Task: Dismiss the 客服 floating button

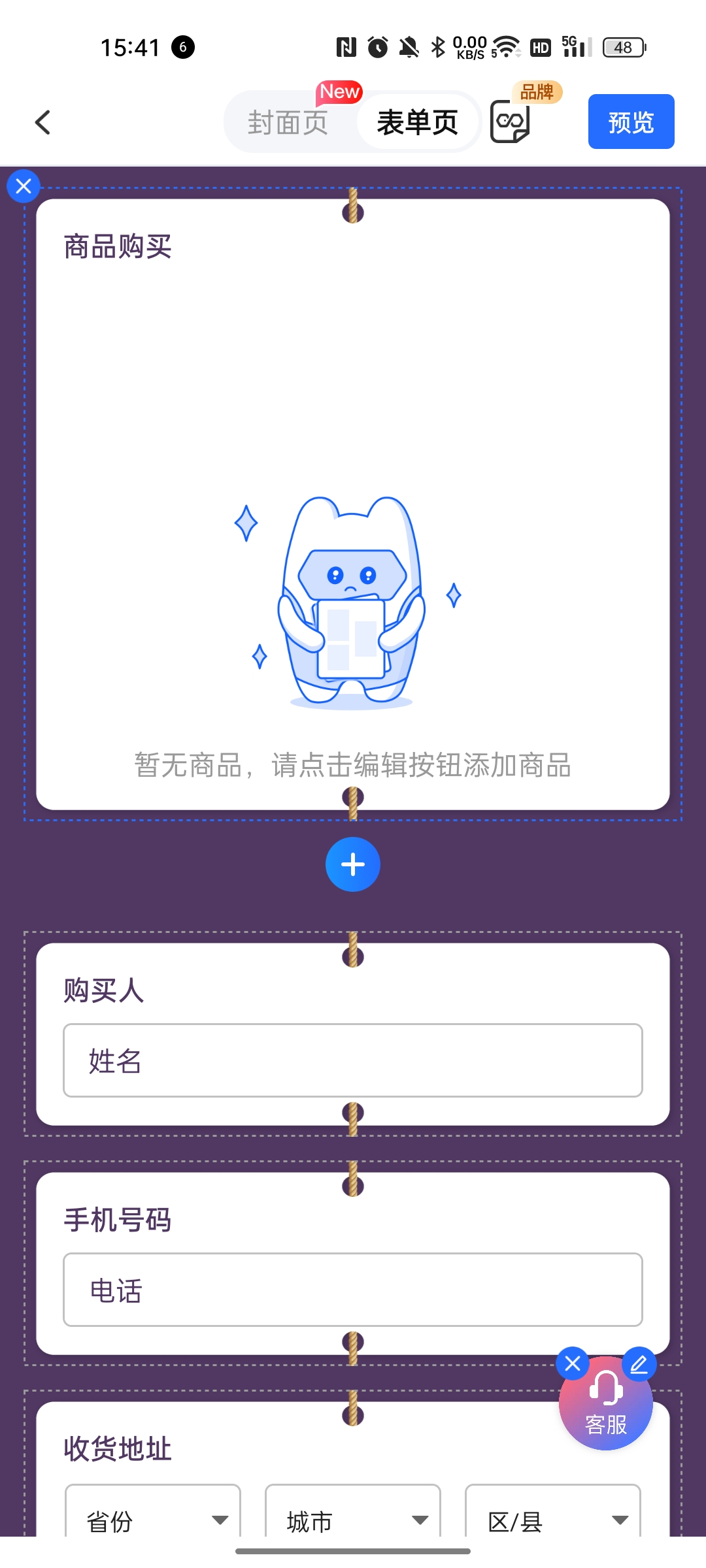Action: tap(573, 1364)
